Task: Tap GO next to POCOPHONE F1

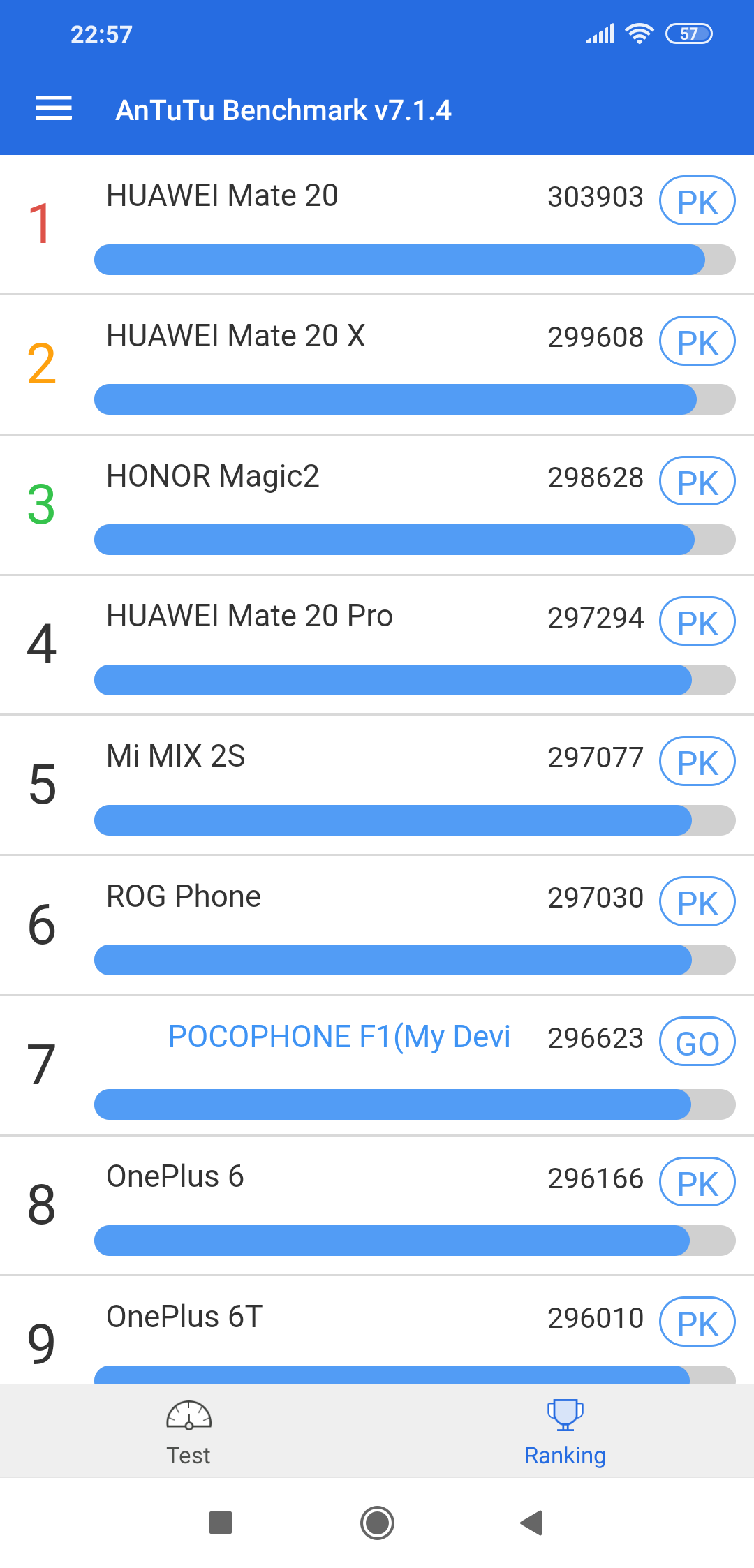Action: pos(697,1042)
